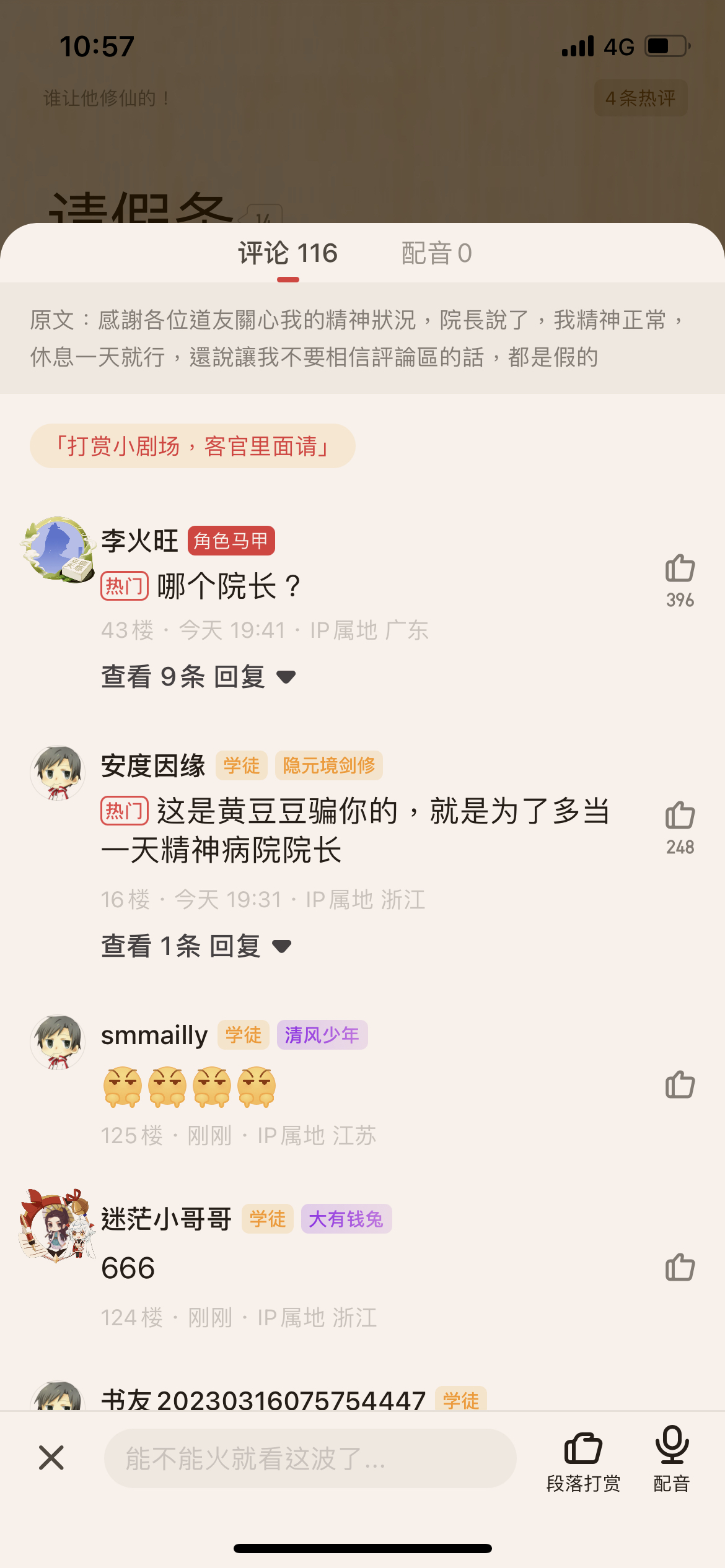725x1568 pixels.
Task: Open 李火旺's profile avatar
Action: pos(58,549)
